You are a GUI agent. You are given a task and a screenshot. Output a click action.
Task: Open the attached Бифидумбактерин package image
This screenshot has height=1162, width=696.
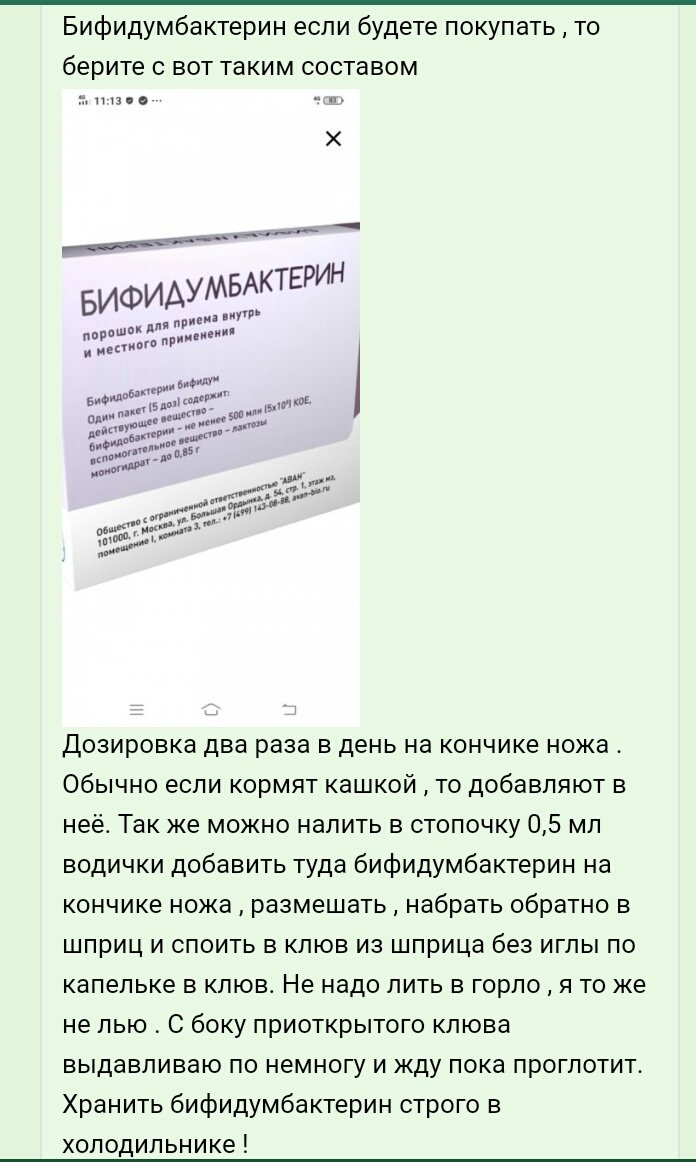click(211, 407)
